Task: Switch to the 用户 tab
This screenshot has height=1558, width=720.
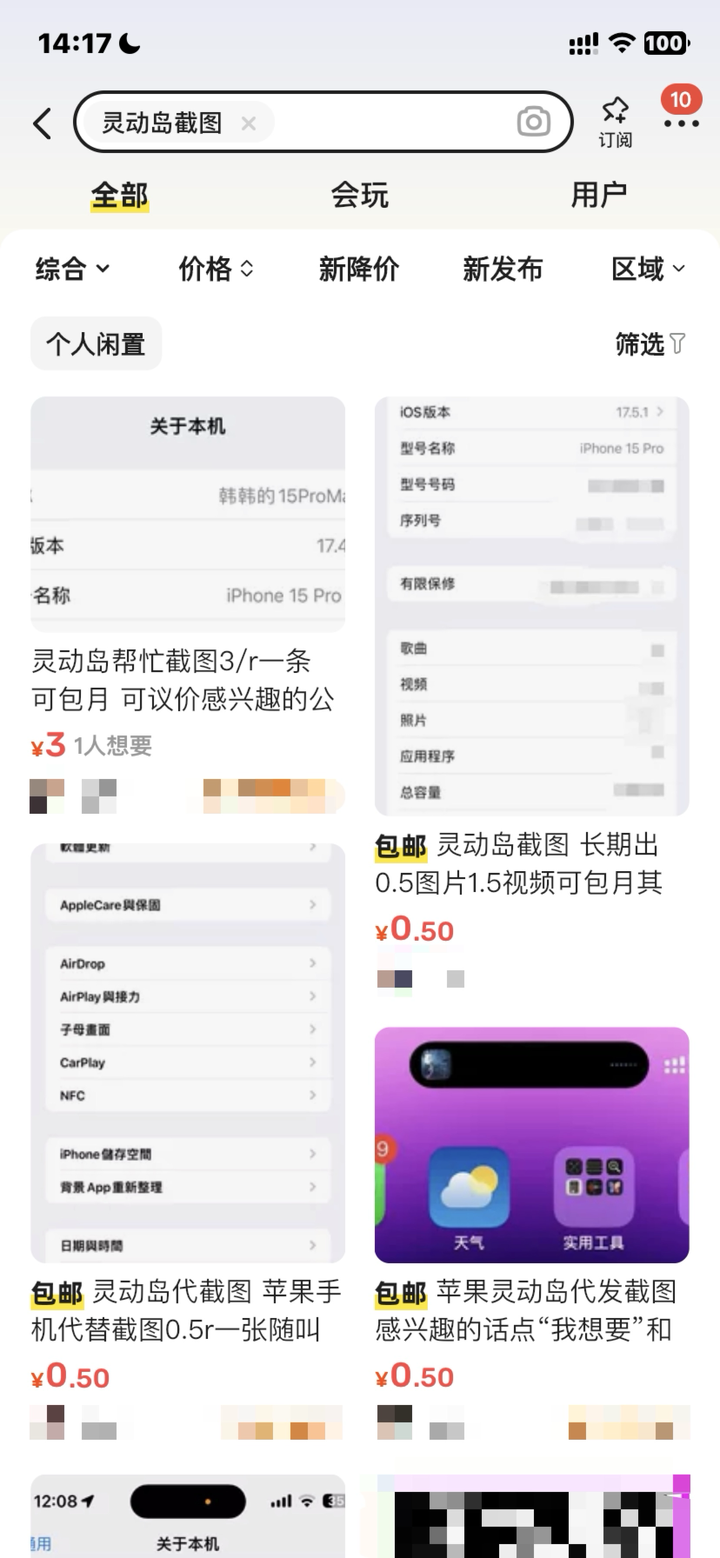Action: click(598, 194)
